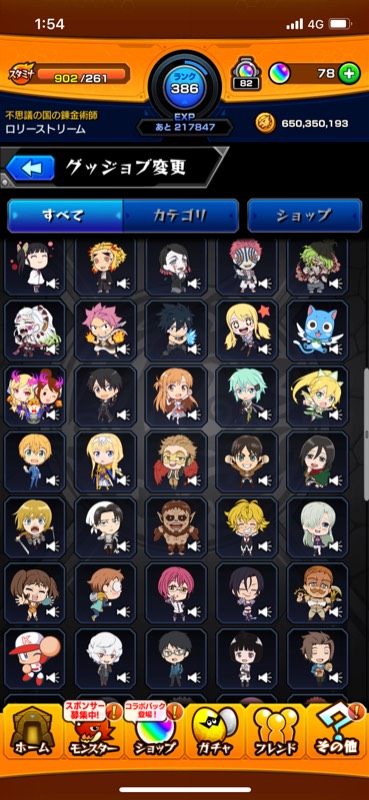Select the blonde girl with star pigtails
This screenshot has height=800, width=369.
point(247,330)
